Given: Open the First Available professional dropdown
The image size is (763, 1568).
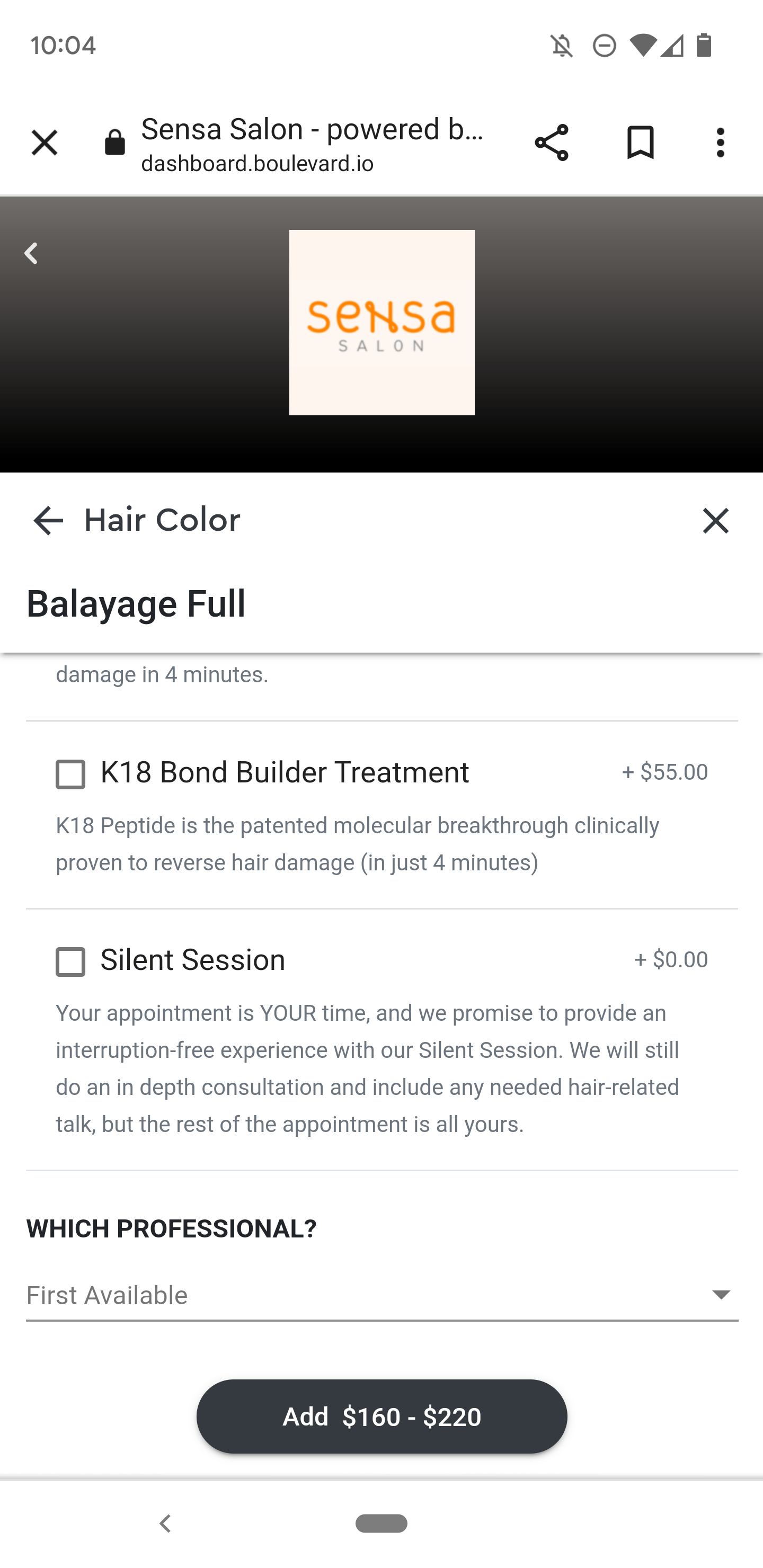Looking at the screenshot, I should (244, 1295).
